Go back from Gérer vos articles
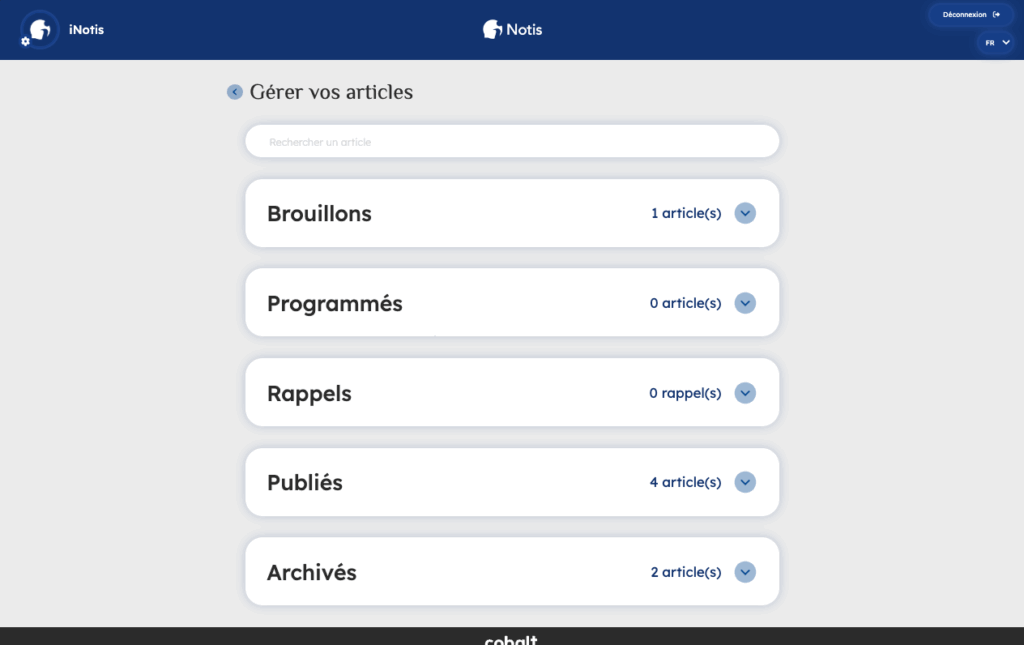Viewport: 1024px width, 645px height. point(235,92)
